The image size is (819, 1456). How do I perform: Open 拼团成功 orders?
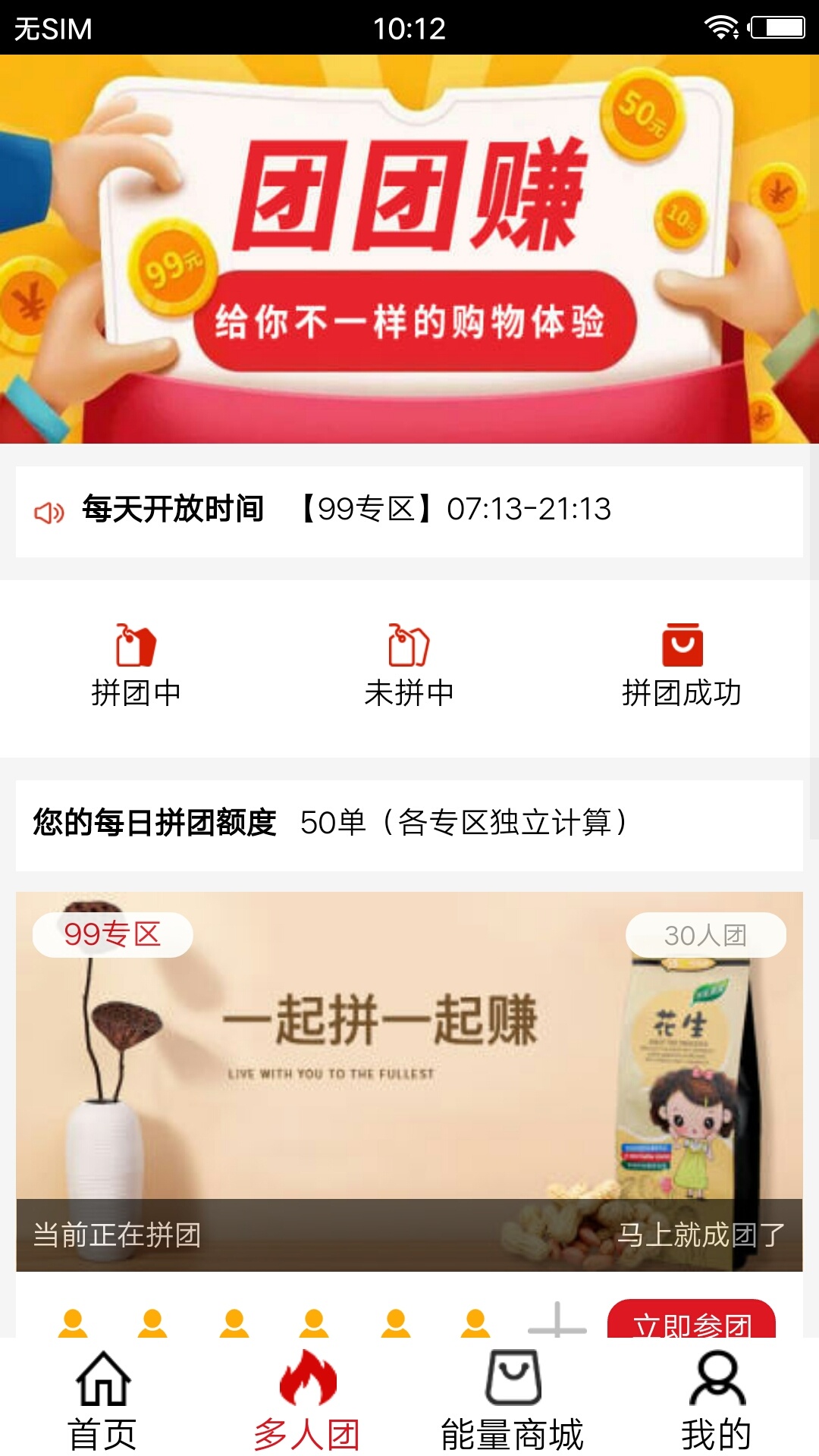(682, 666)
